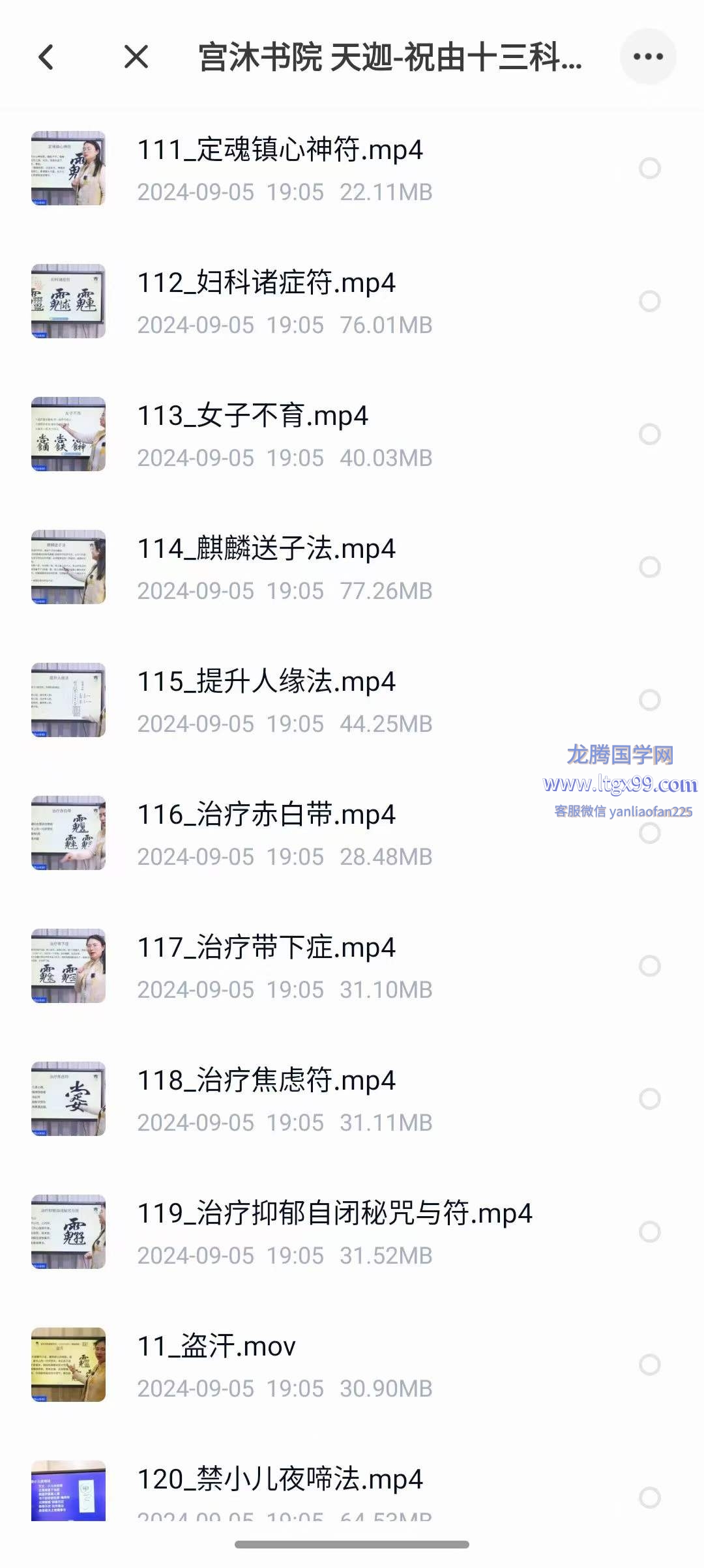The height and width of the screenshot is (1568, 704).
Task: Open the file 116_治疗赤白带.mp4
Action: tap(266, 815)
